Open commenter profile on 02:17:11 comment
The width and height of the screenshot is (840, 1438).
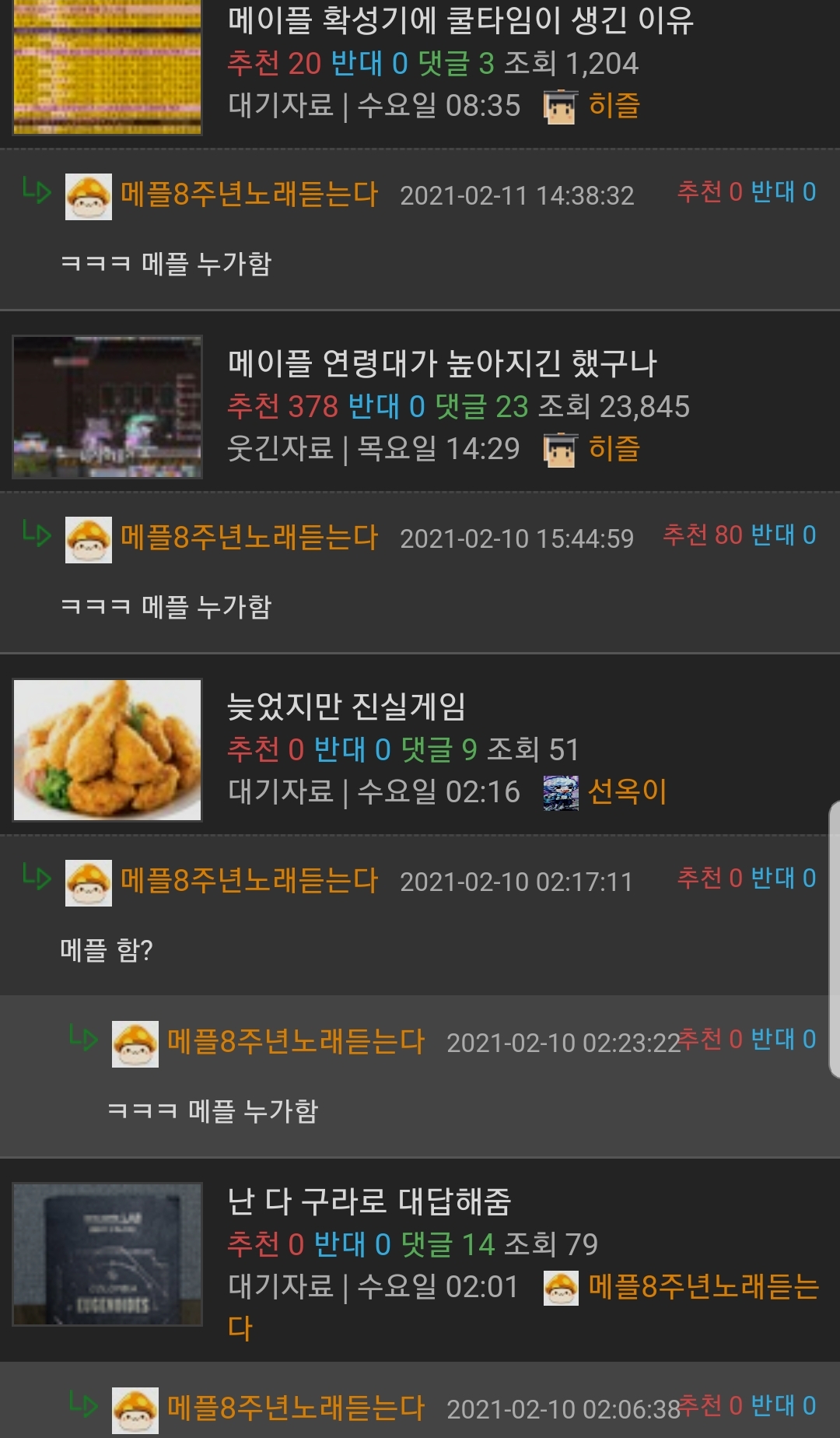[248, 881]
